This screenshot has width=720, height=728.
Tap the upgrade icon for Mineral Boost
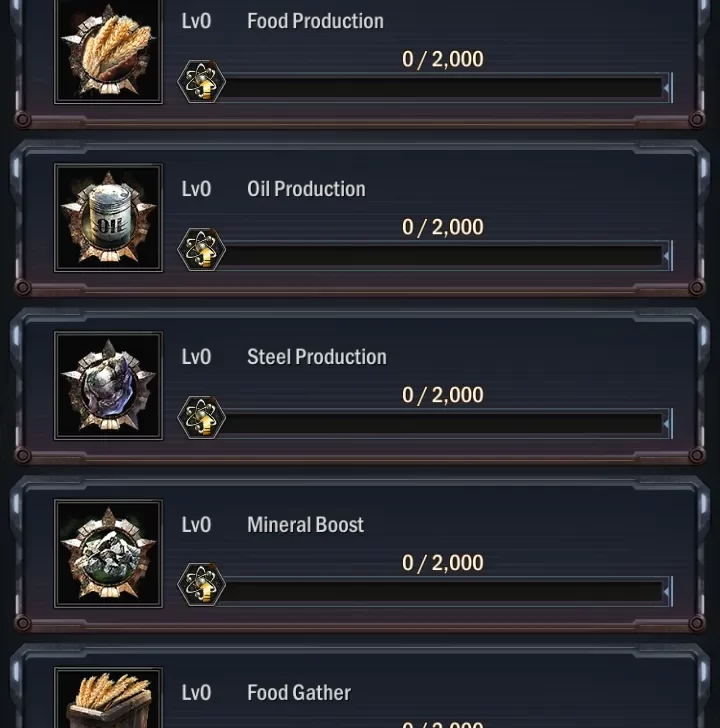click(201, 586)
